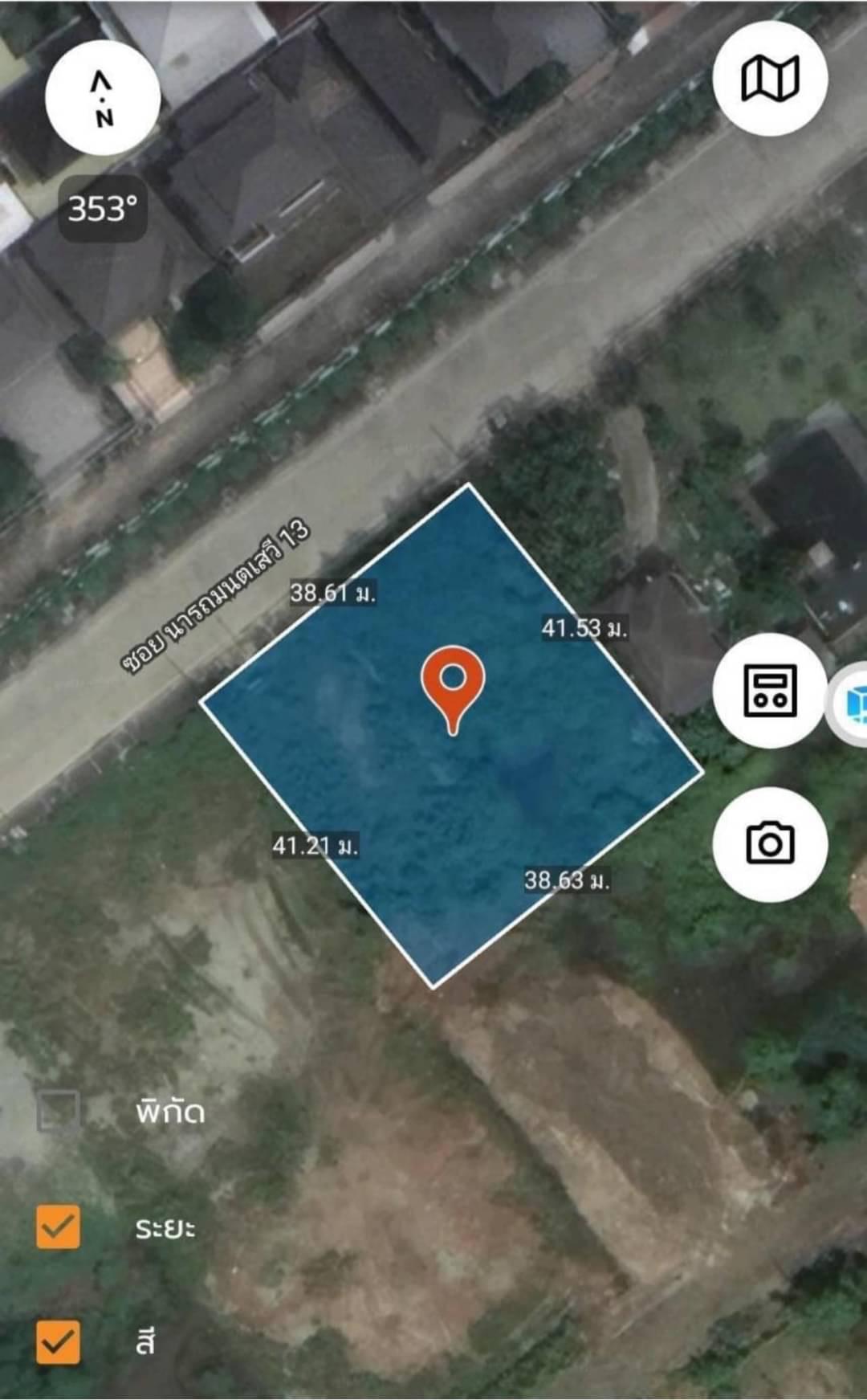Tap the north compass button
This screenshot has width=867, height=1400.
tap(103, 97)
